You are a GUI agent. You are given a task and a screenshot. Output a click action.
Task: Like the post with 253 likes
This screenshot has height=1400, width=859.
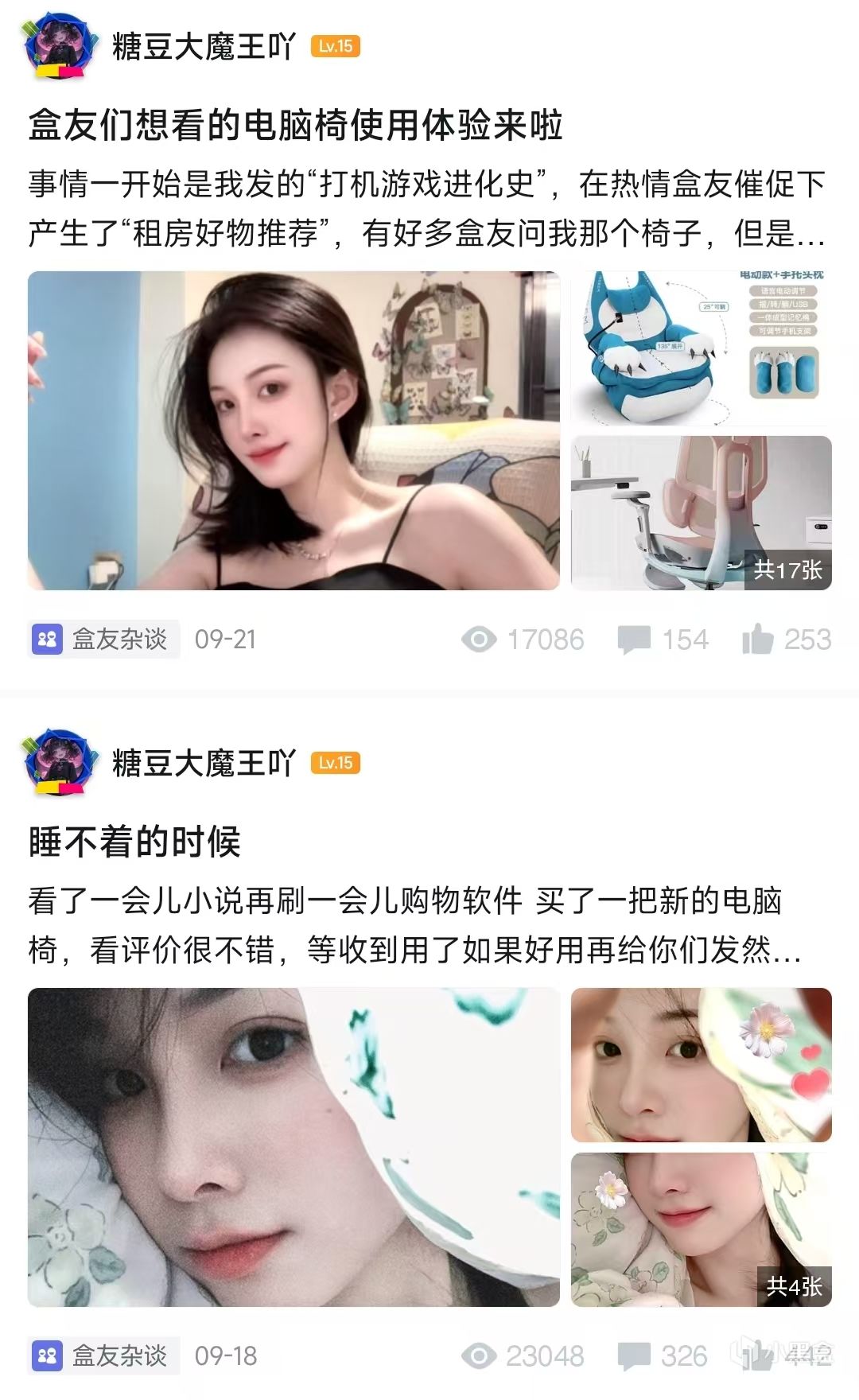point(786,640)
